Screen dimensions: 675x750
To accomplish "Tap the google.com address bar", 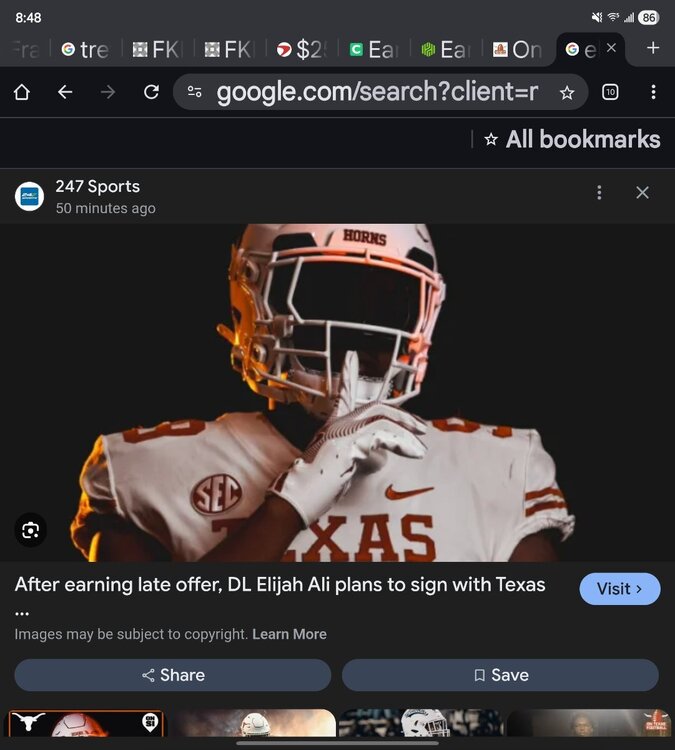I will coord(376,92).
